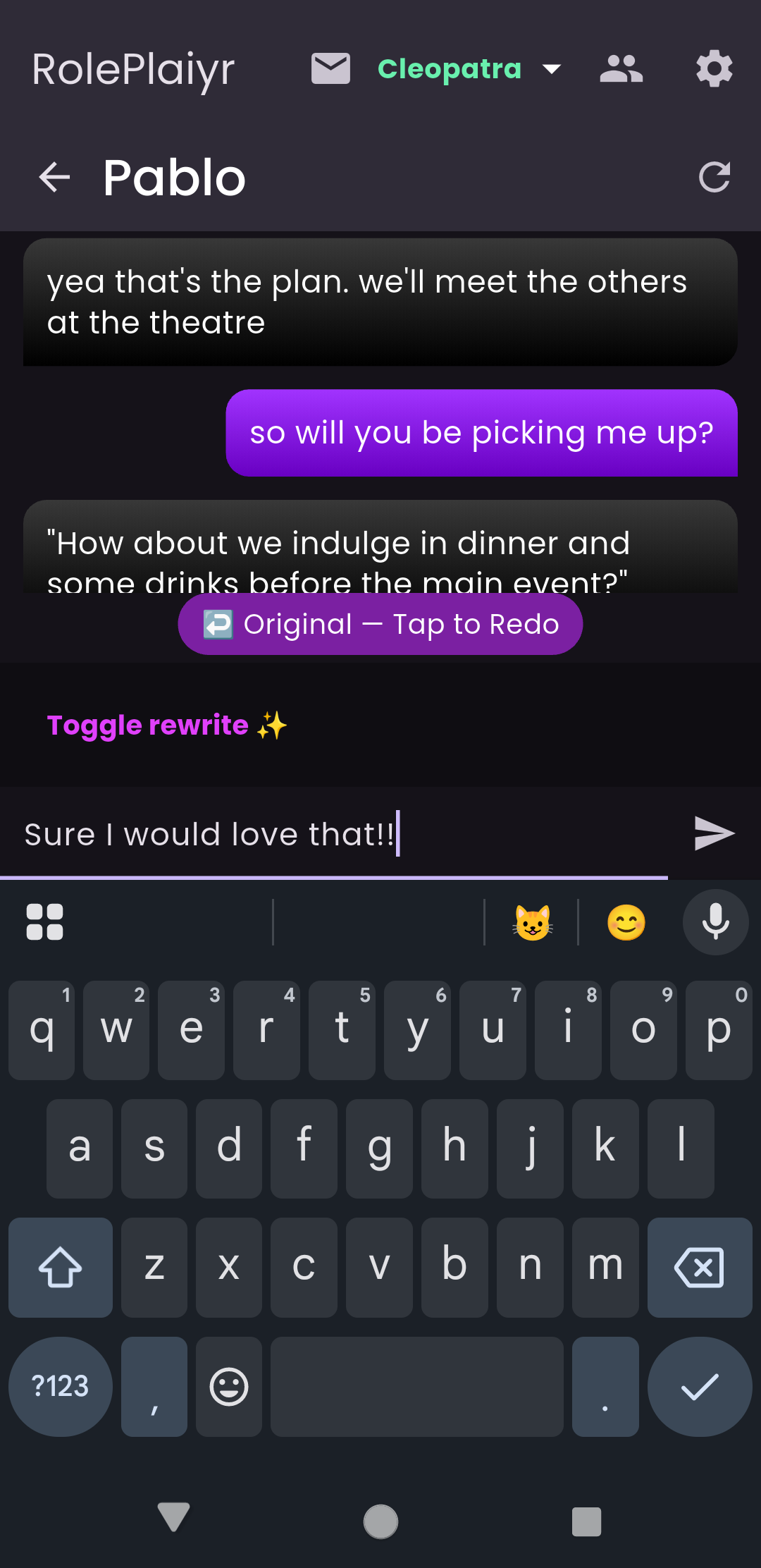The height and width of the screenshot is (1568, 761).
Task: Switch keyboard to ?123 symbols
Action: click(61, 1386)
